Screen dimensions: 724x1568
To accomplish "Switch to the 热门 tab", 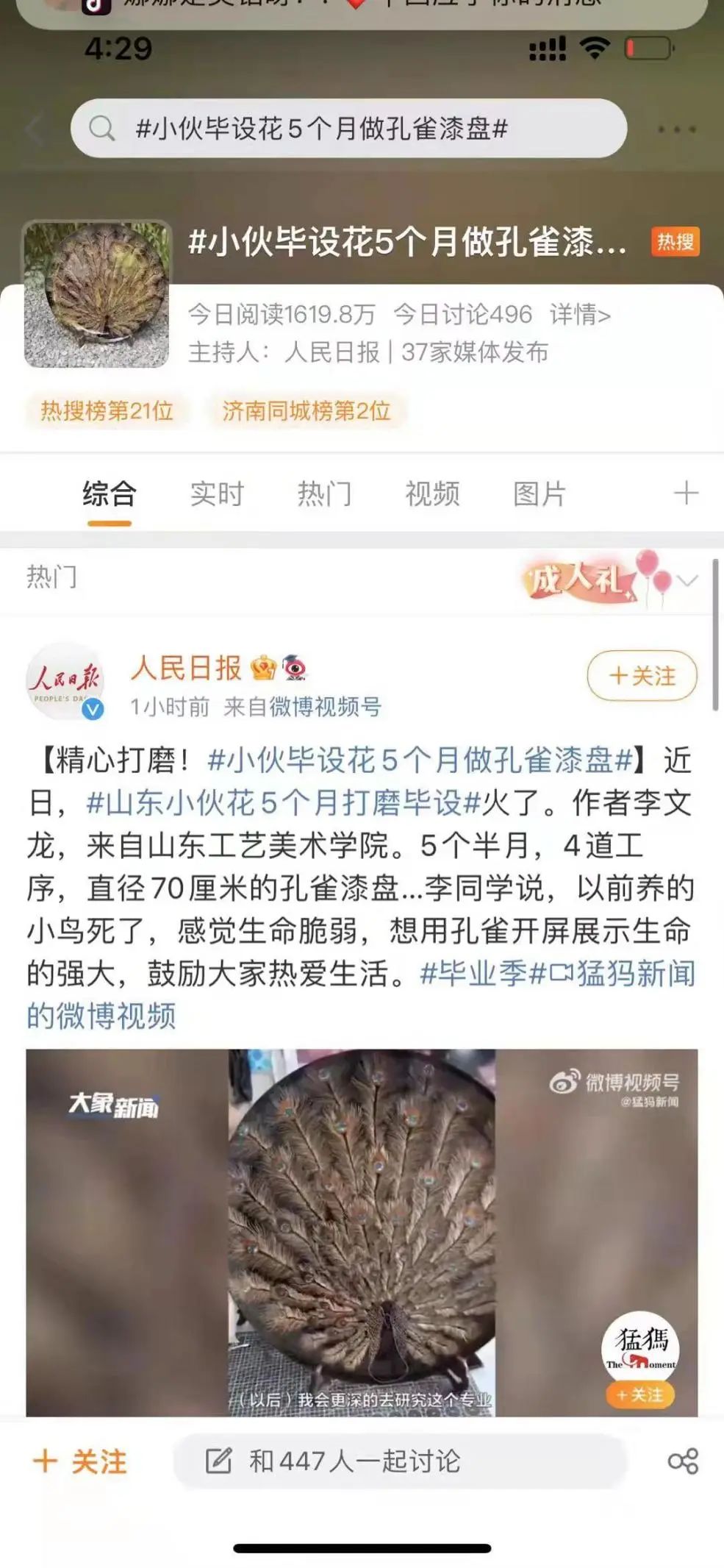I will 324,493.
